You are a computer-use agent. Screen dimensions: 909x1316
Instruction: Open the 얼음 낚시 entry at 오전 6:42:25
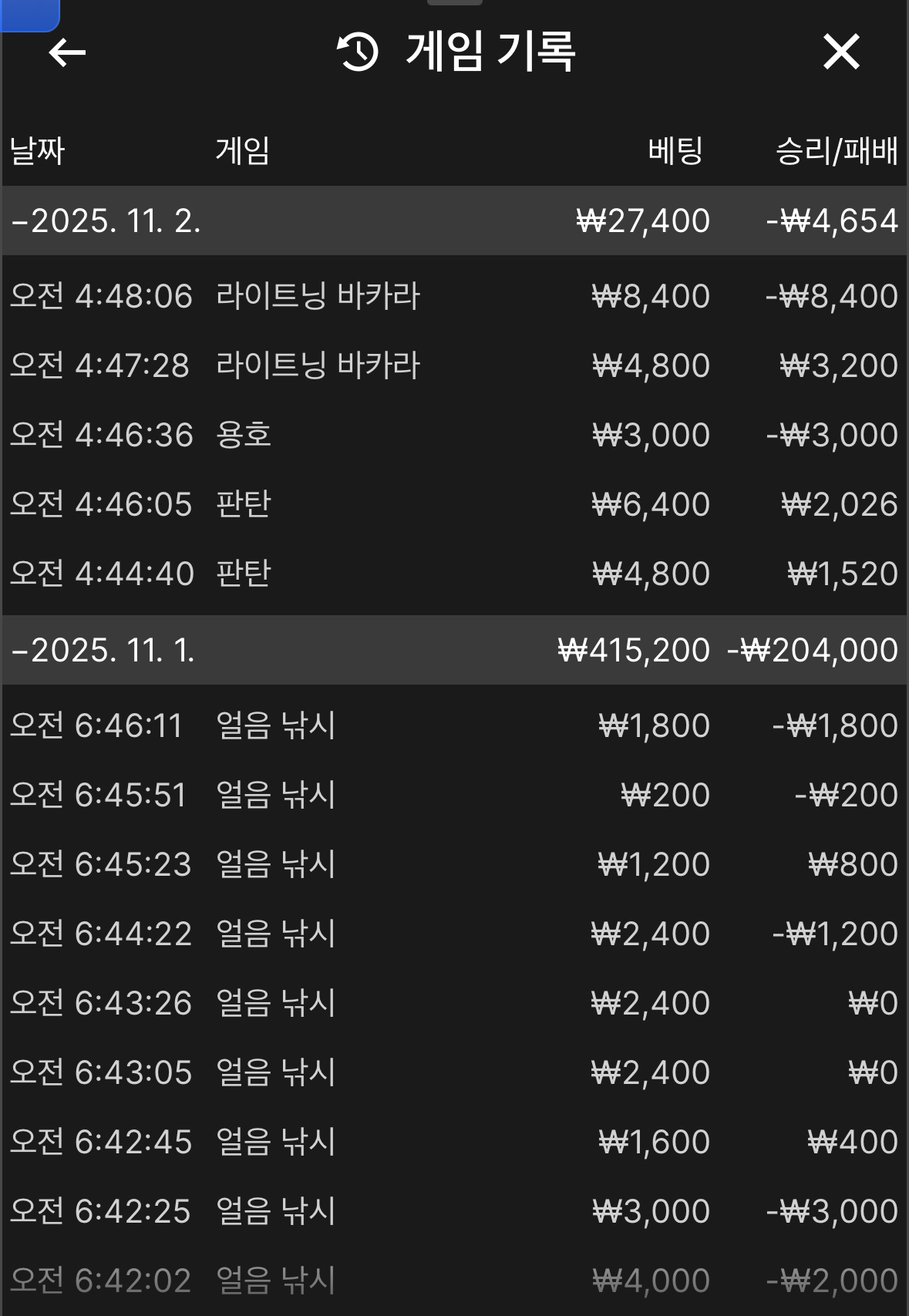coord(454,1211)
